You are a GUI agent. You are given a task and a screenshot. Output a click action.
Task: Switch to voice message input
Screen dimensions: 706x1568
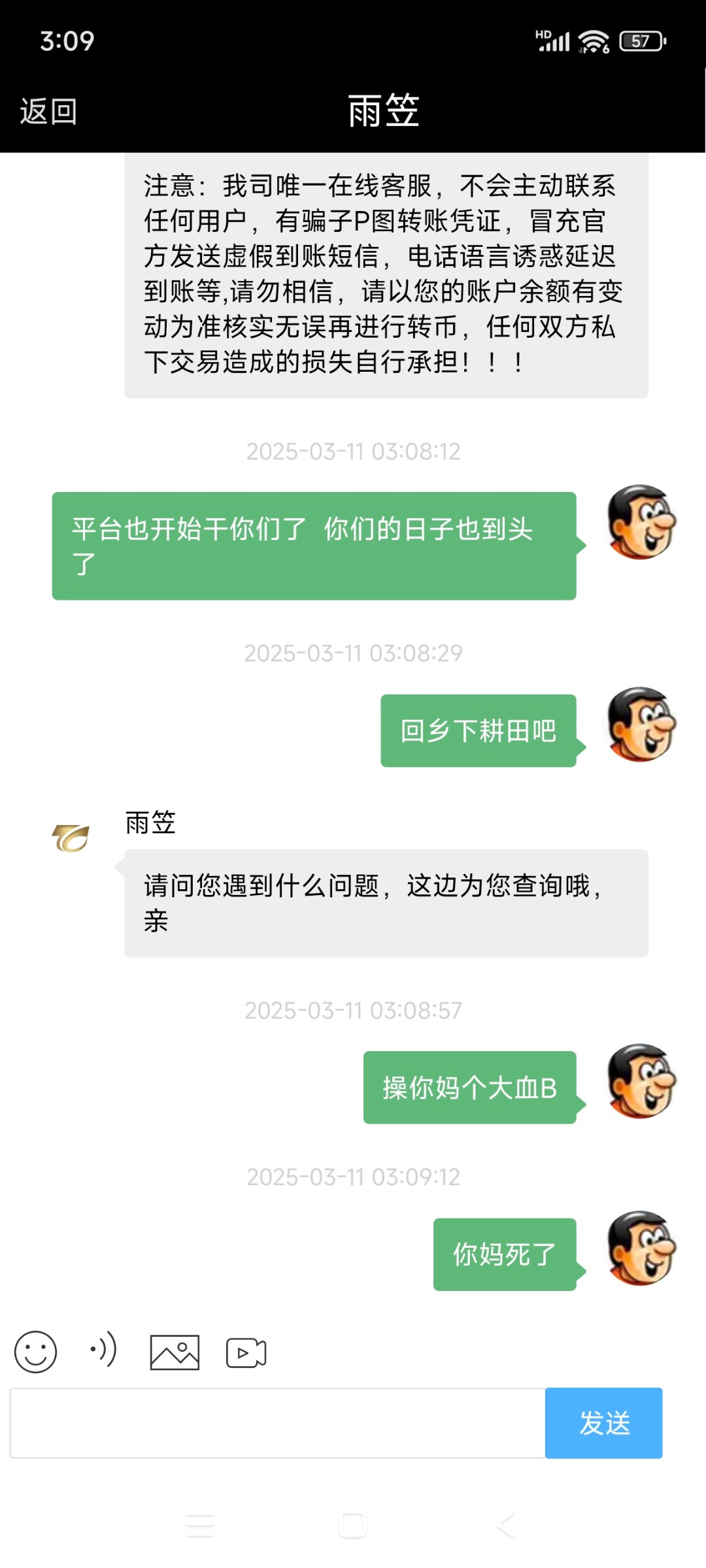104,1350
